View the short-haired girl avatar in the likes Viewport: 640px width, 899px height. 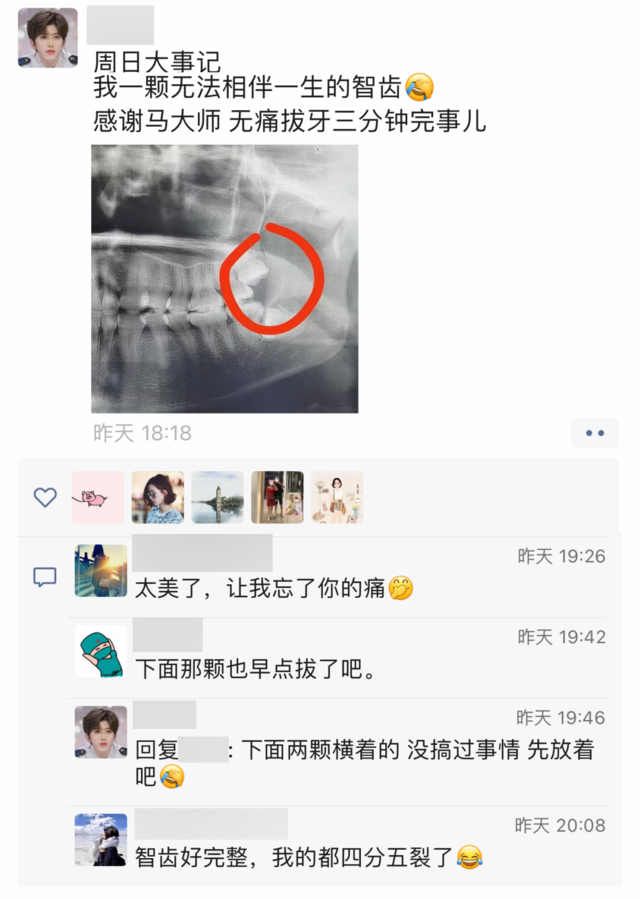tap(157, 497)
